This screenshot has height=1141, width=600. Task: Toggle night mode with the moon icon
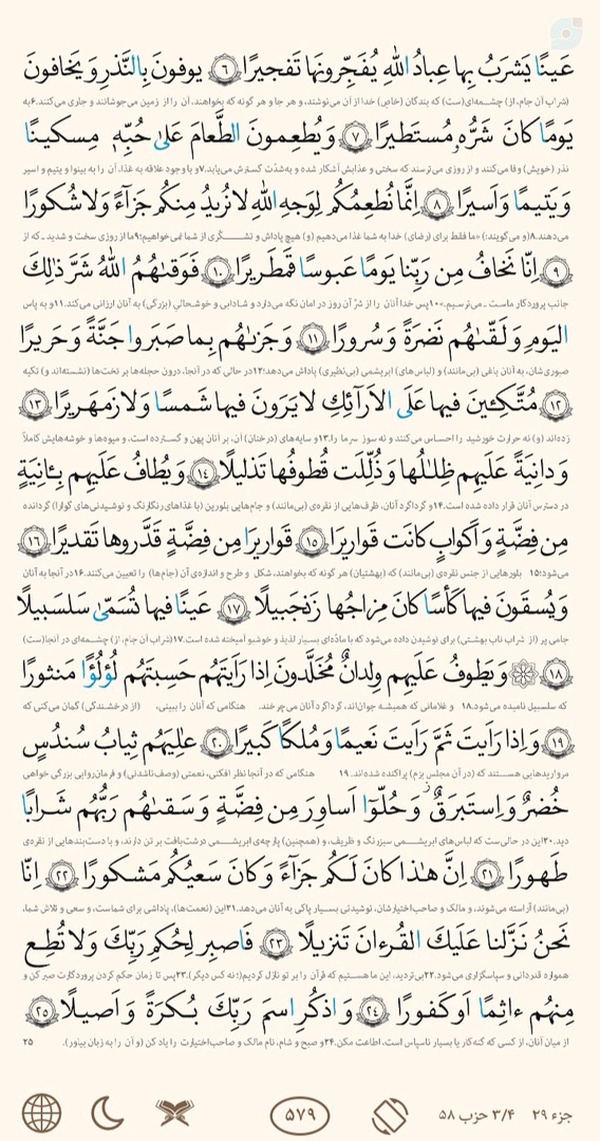(x=108, y=1113)
